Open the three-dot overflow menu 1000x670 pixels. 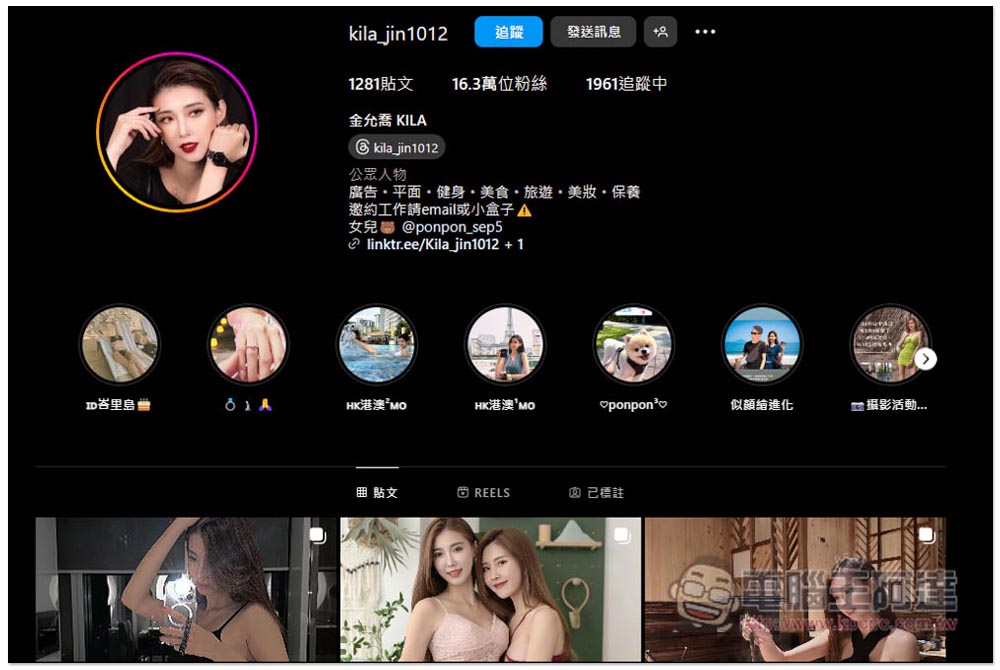pyautogui.click(x=705, y=32)
